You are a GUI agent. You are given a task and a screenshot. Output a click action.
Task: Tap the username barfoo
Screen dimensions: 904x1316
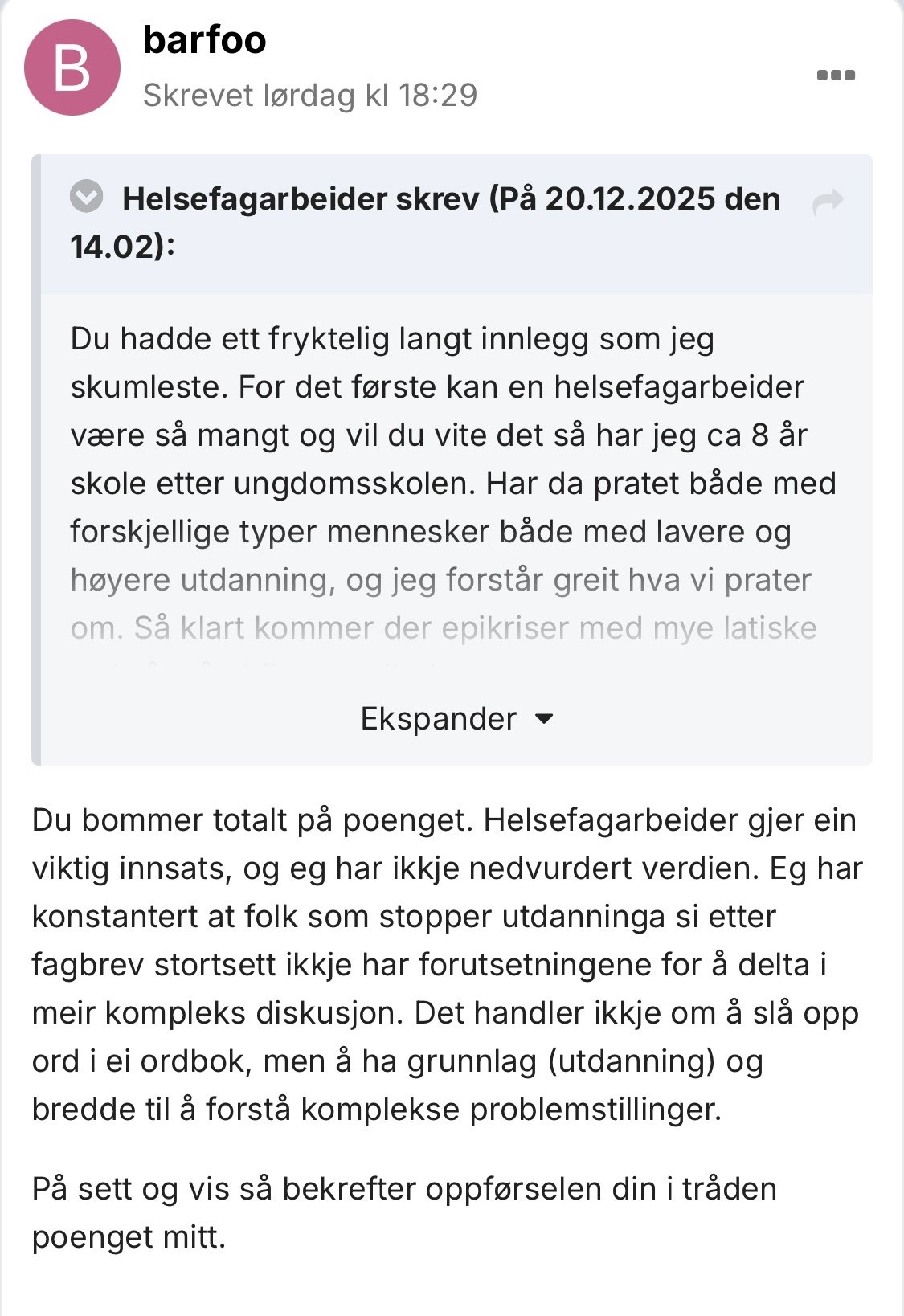(204, 40)
